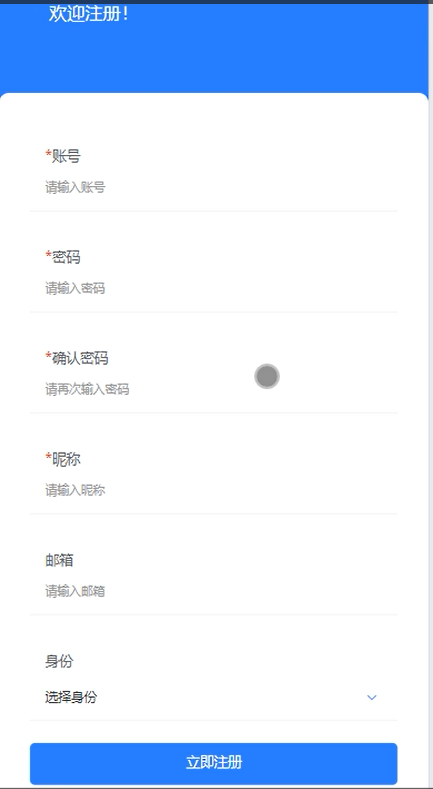Focus the 密码 password field
Image resolution: width=433 pixels, height=789 pixels.
tap(213, 288)
